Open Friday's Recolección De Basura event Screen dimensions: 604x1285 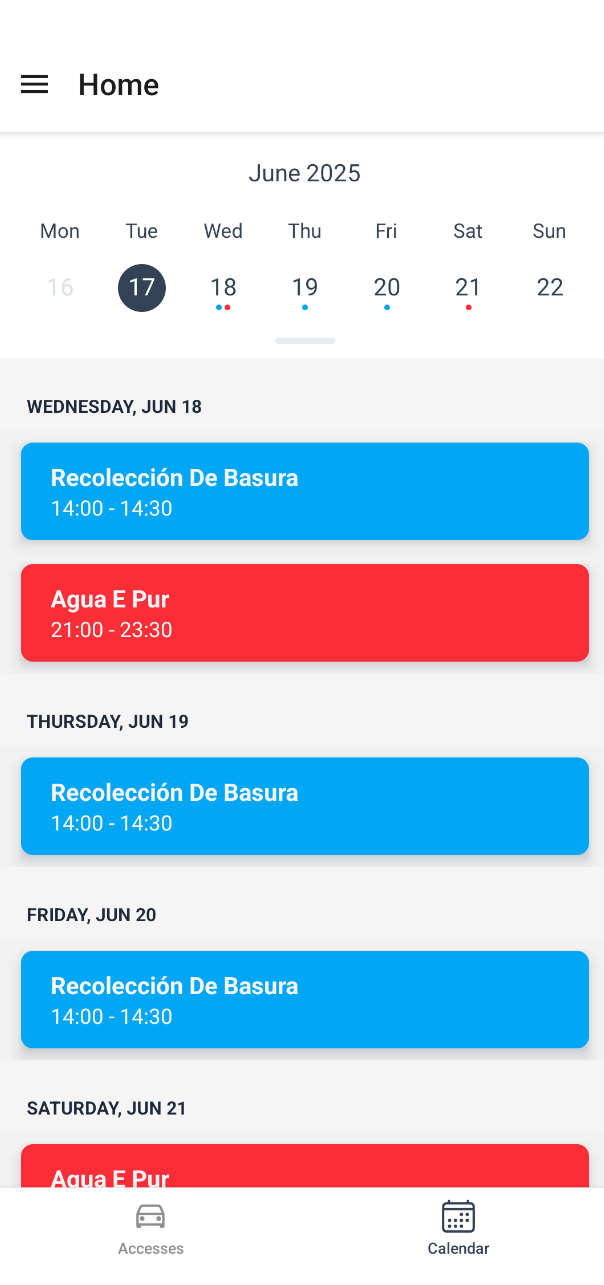pyautogui.click(x=305, y=999)
